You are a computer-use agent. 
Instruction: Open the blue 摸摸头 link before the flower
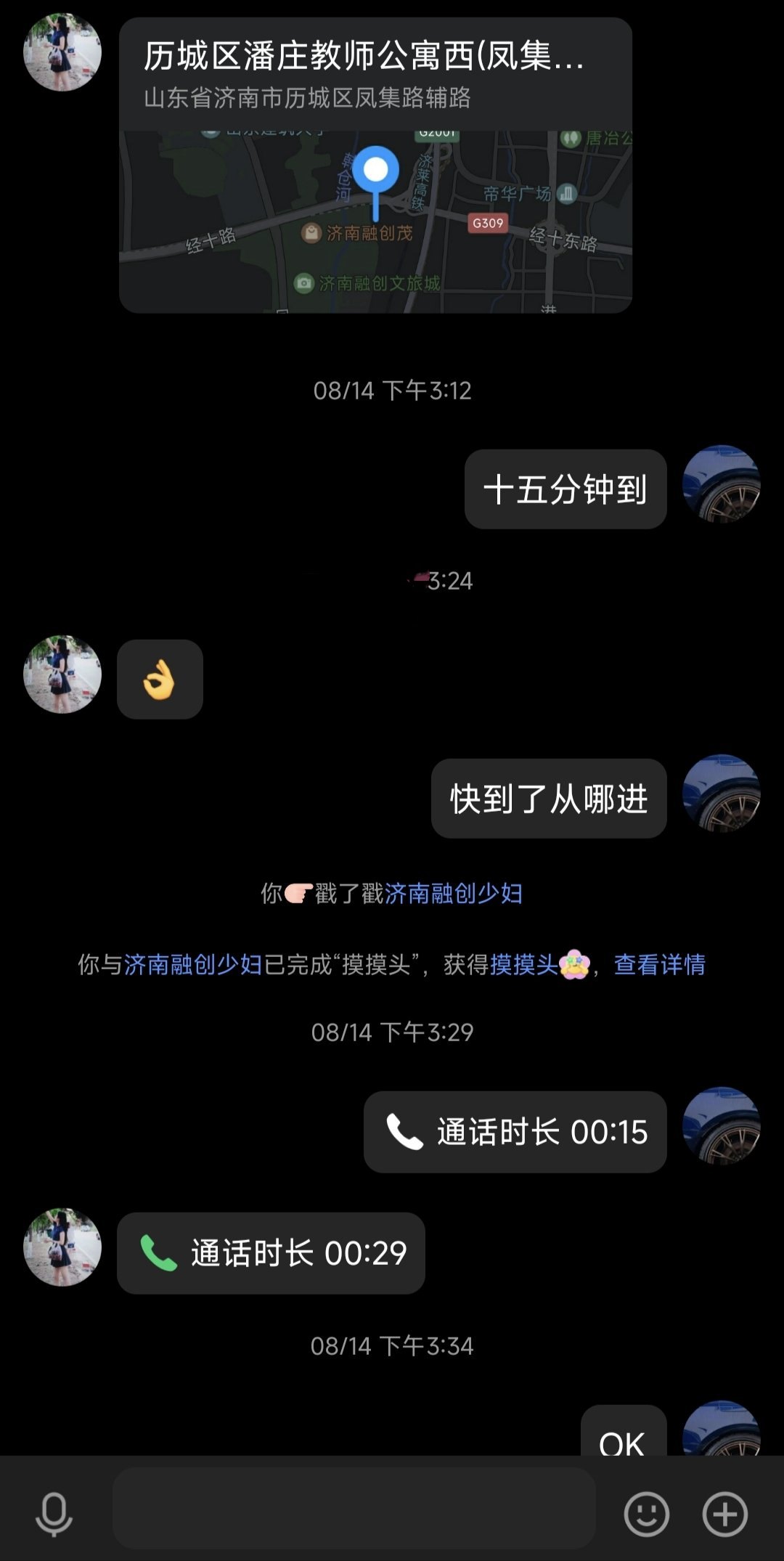pos(523,965)
